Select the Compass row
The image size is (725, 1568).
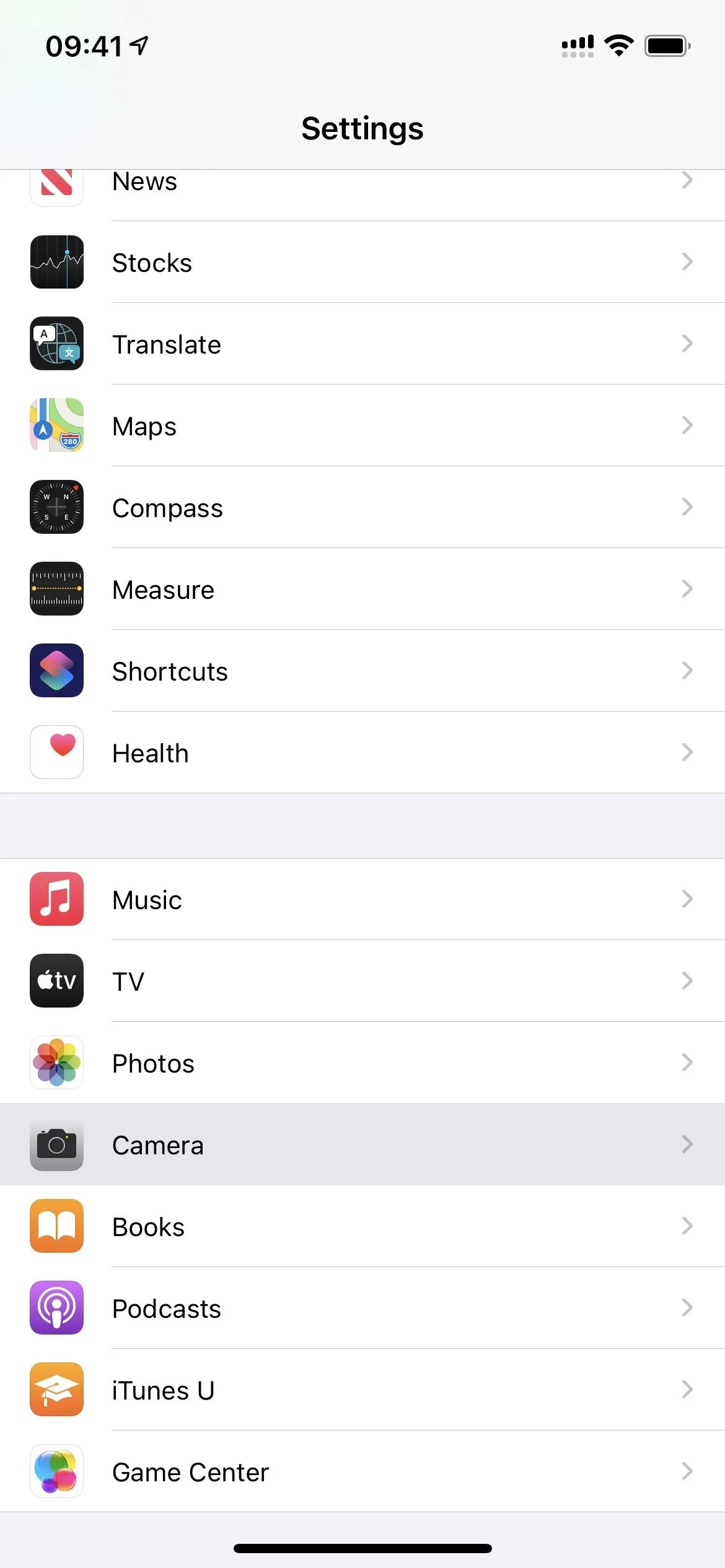pyautogui.click(x=362, y=507)
